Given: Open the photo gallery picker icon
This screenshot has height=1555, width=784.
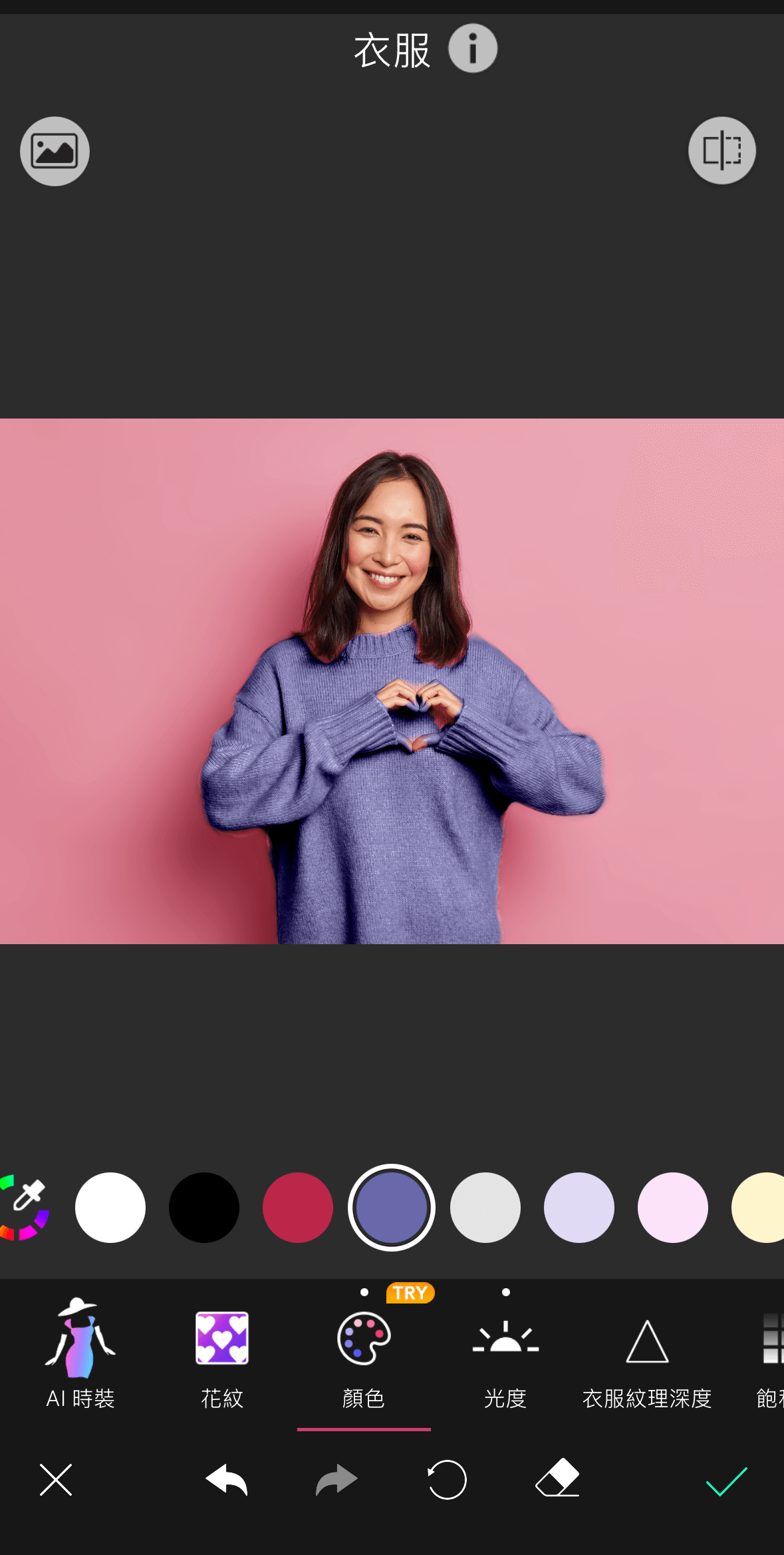Looking at the screenshot, I should (55, 151).
